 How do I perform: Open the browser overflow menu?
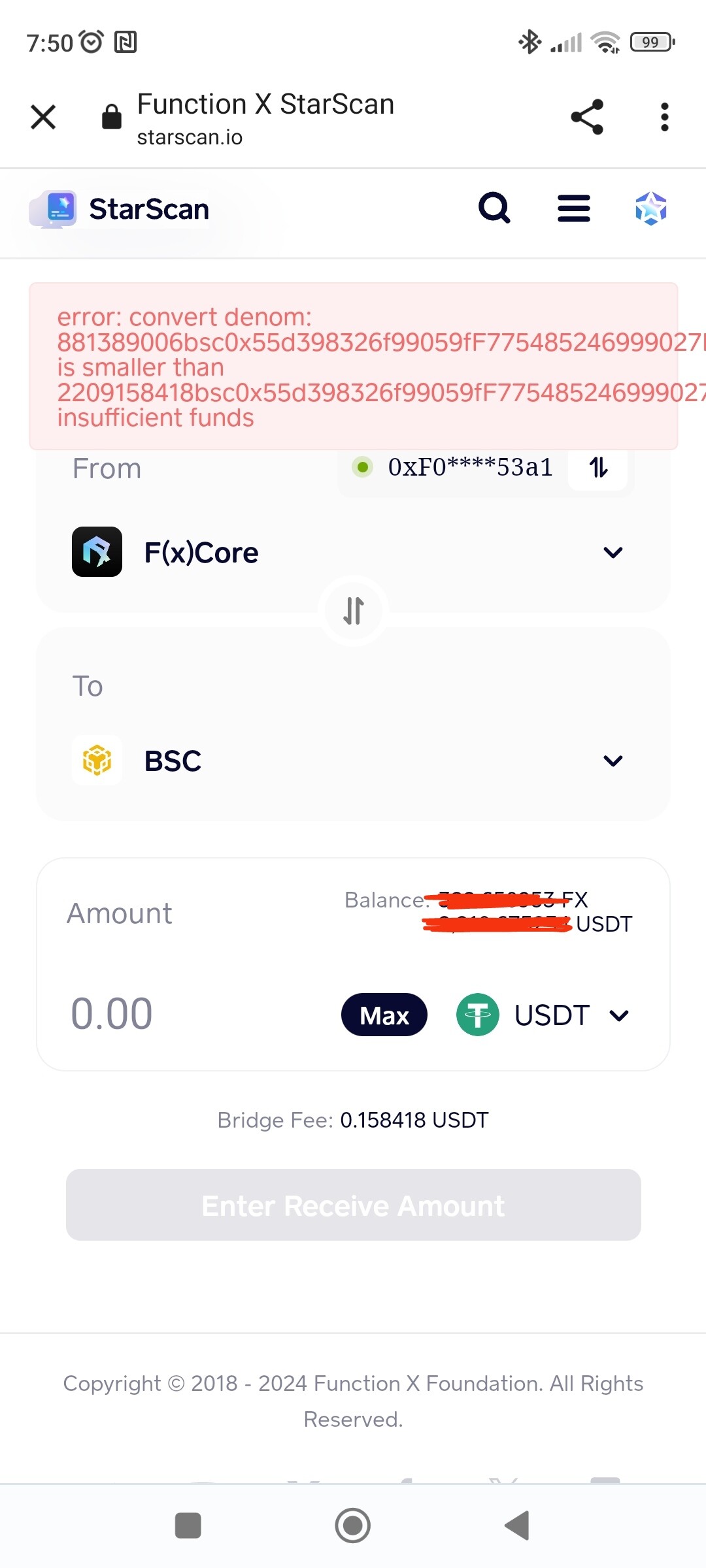[x=665, y=117]
